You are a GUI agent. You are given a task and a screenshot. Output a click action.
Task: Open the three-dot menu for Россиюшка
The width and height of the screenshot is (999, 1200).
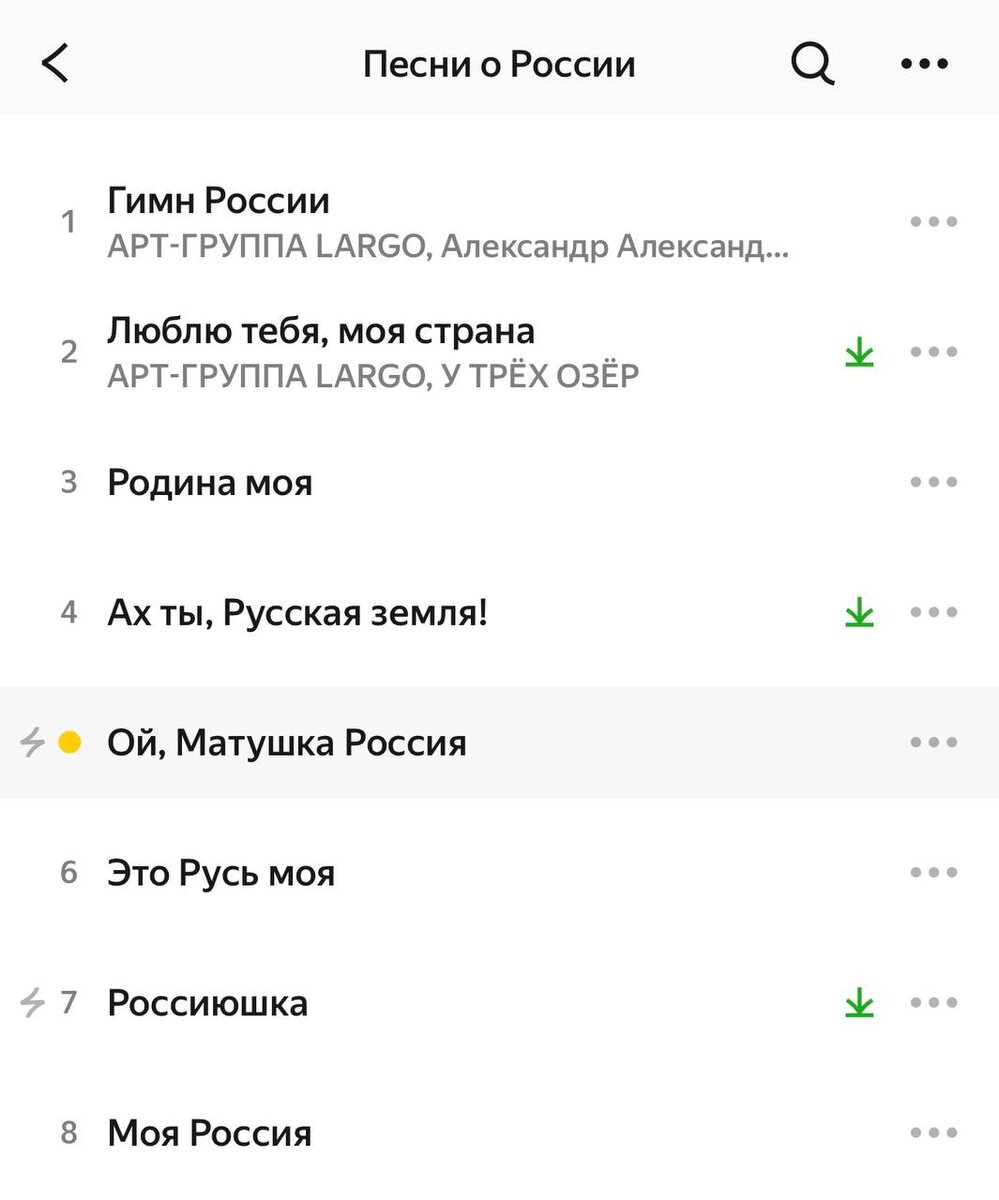pyautogui.click(x=934, y=1002)
